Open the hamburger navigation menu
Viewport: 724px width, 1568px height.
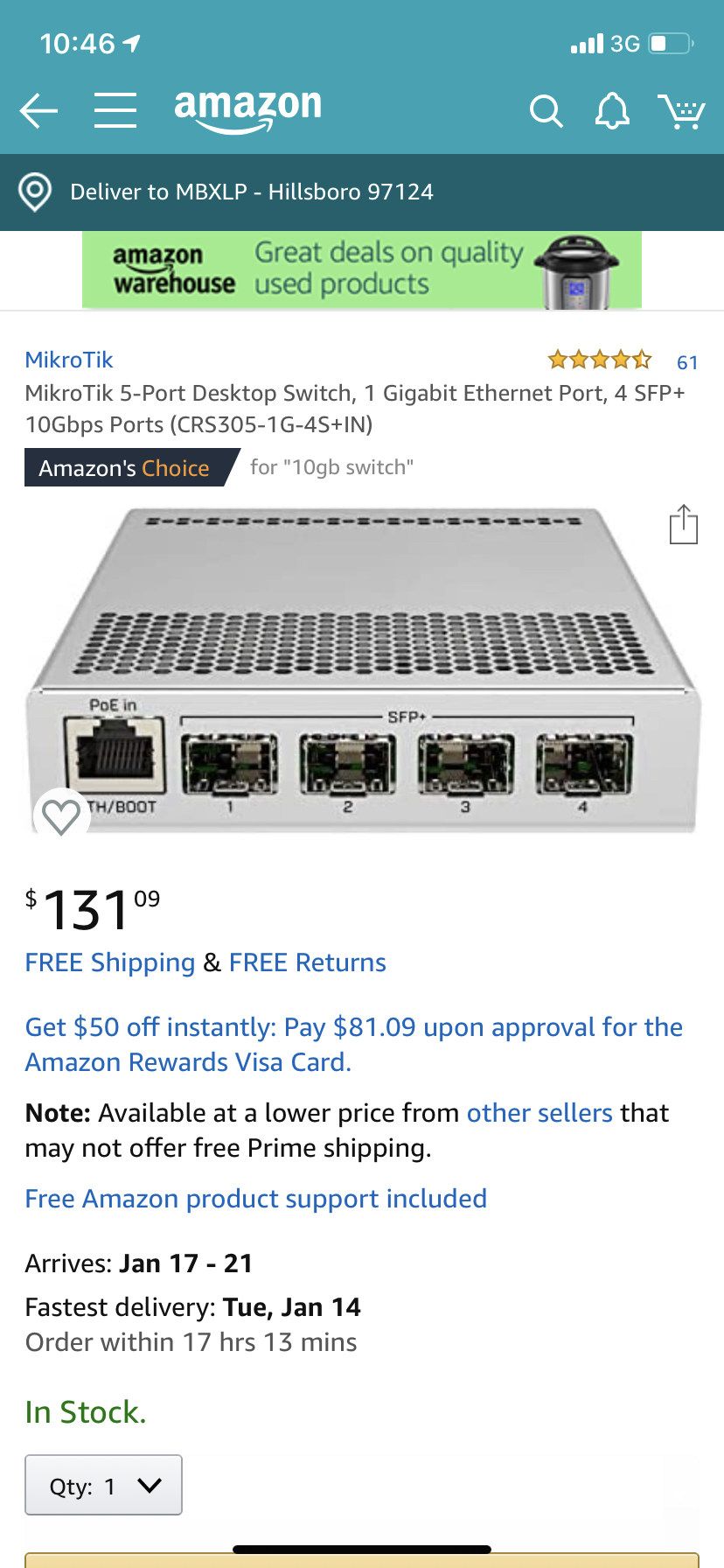click(x=115, y=112)
